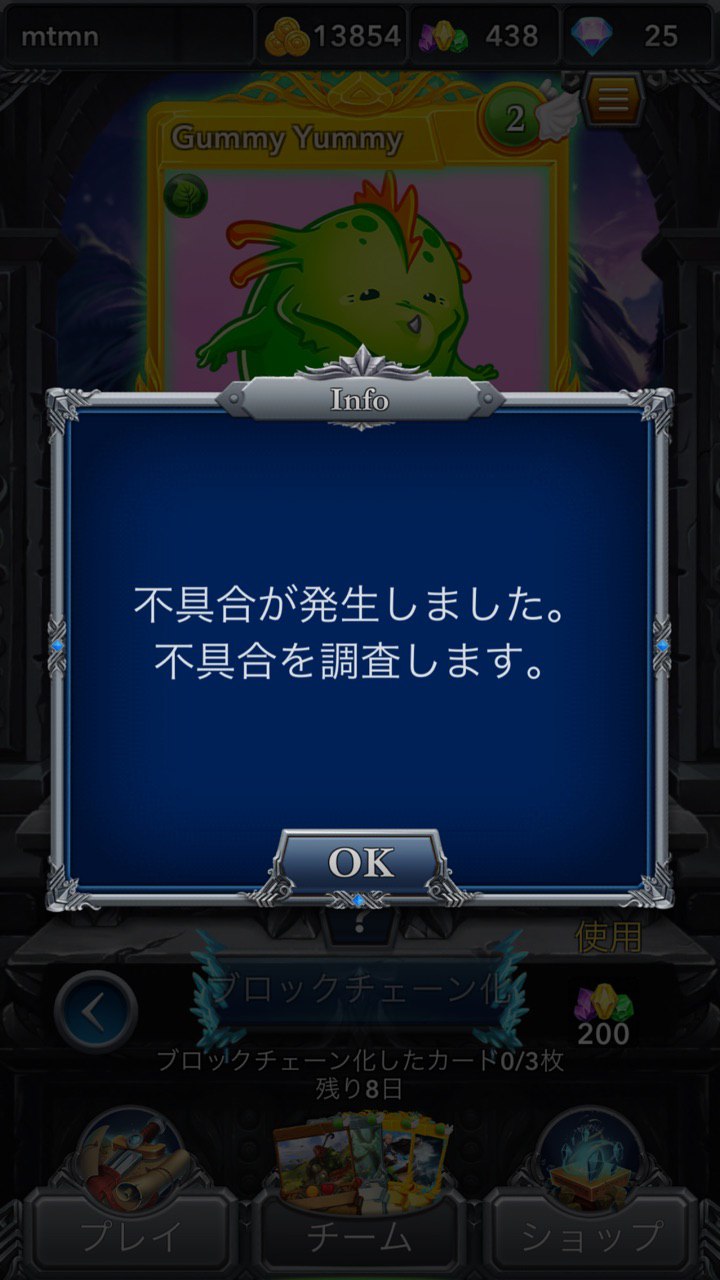Tap the ブロックチェーン化 button
Image resolution: width=720 pixels, height=1280 pixels.
pos(360,992)
